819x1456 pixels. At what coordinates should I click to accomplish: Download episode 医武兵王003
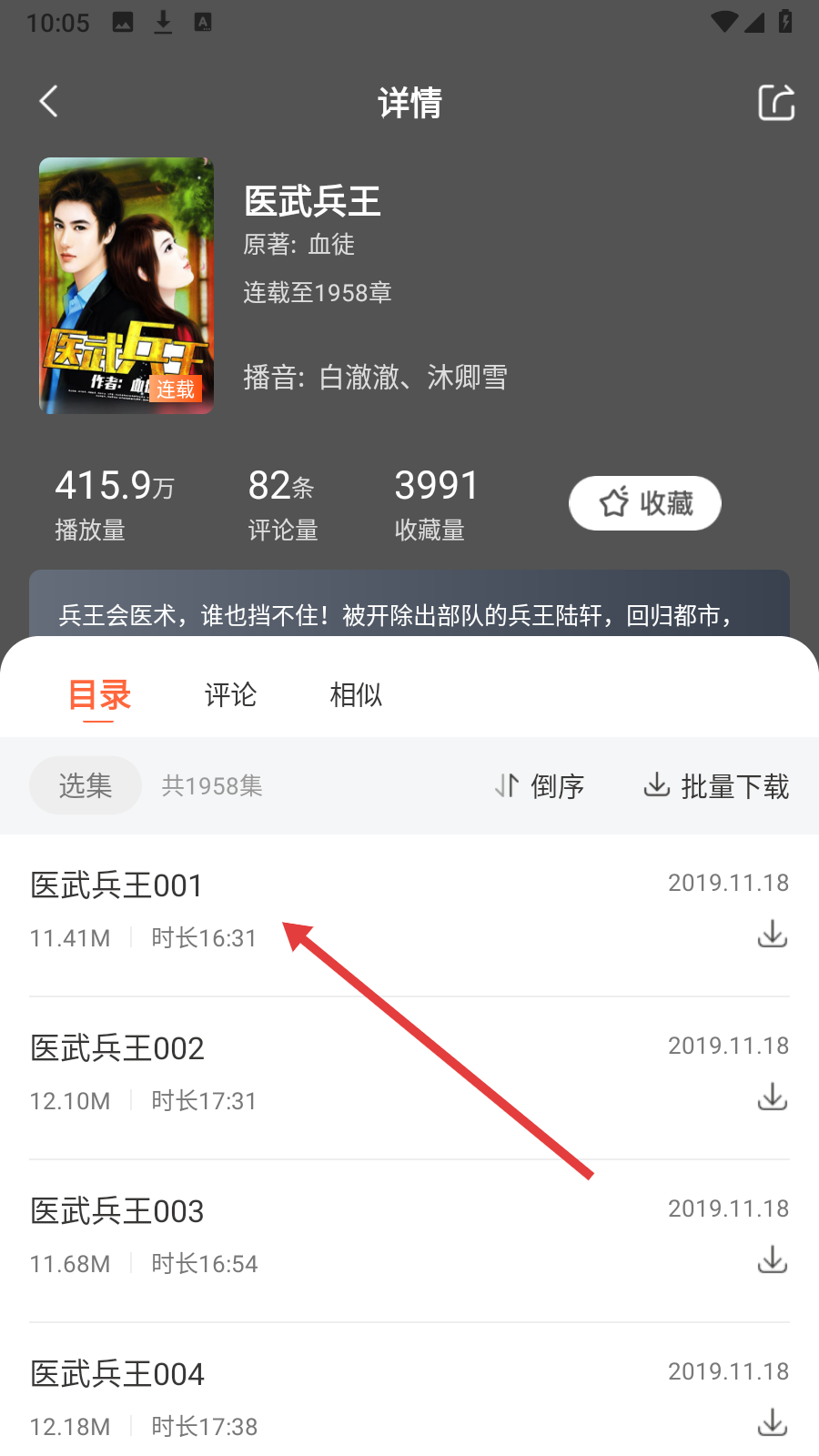click(x=773, y=1259)
